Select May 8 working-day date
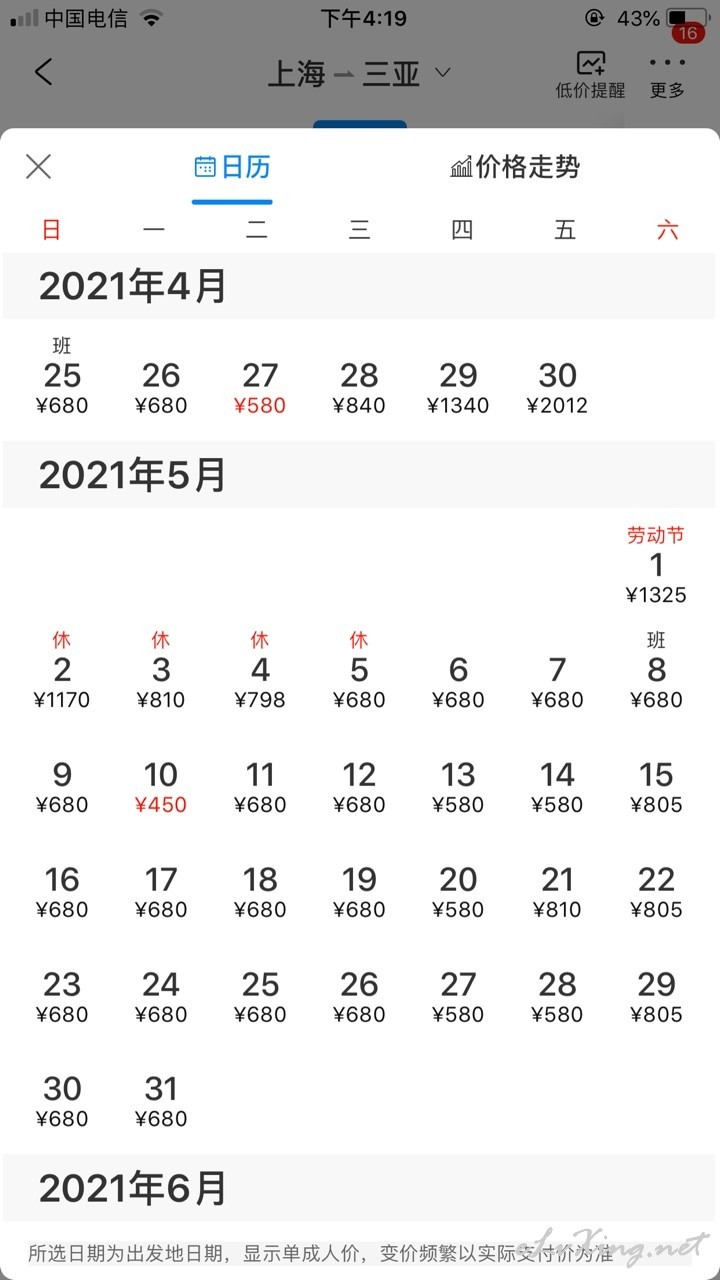720x1280 pixels. (656, 670)
